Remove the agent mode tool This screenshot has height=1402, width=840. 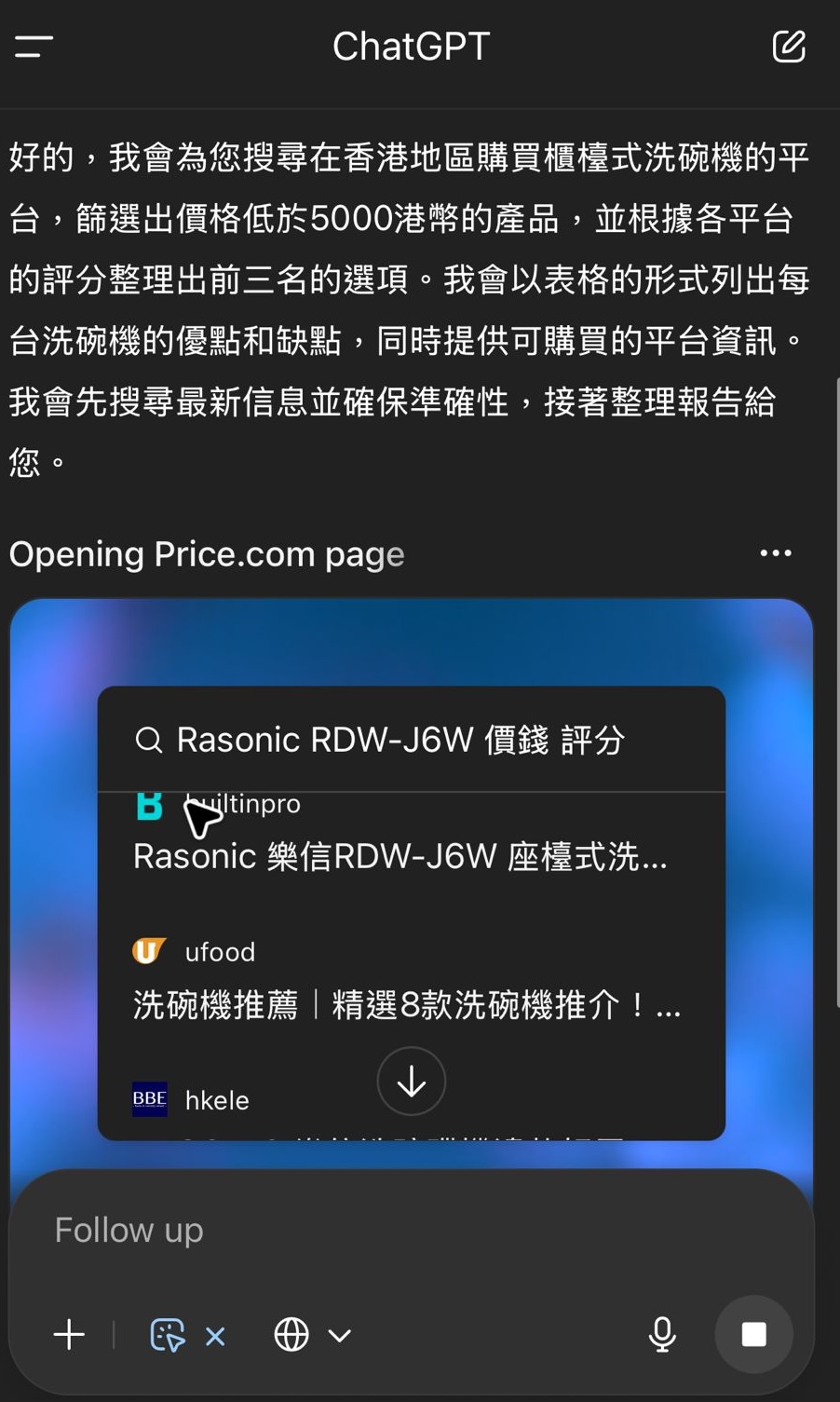click(215, 1337)
